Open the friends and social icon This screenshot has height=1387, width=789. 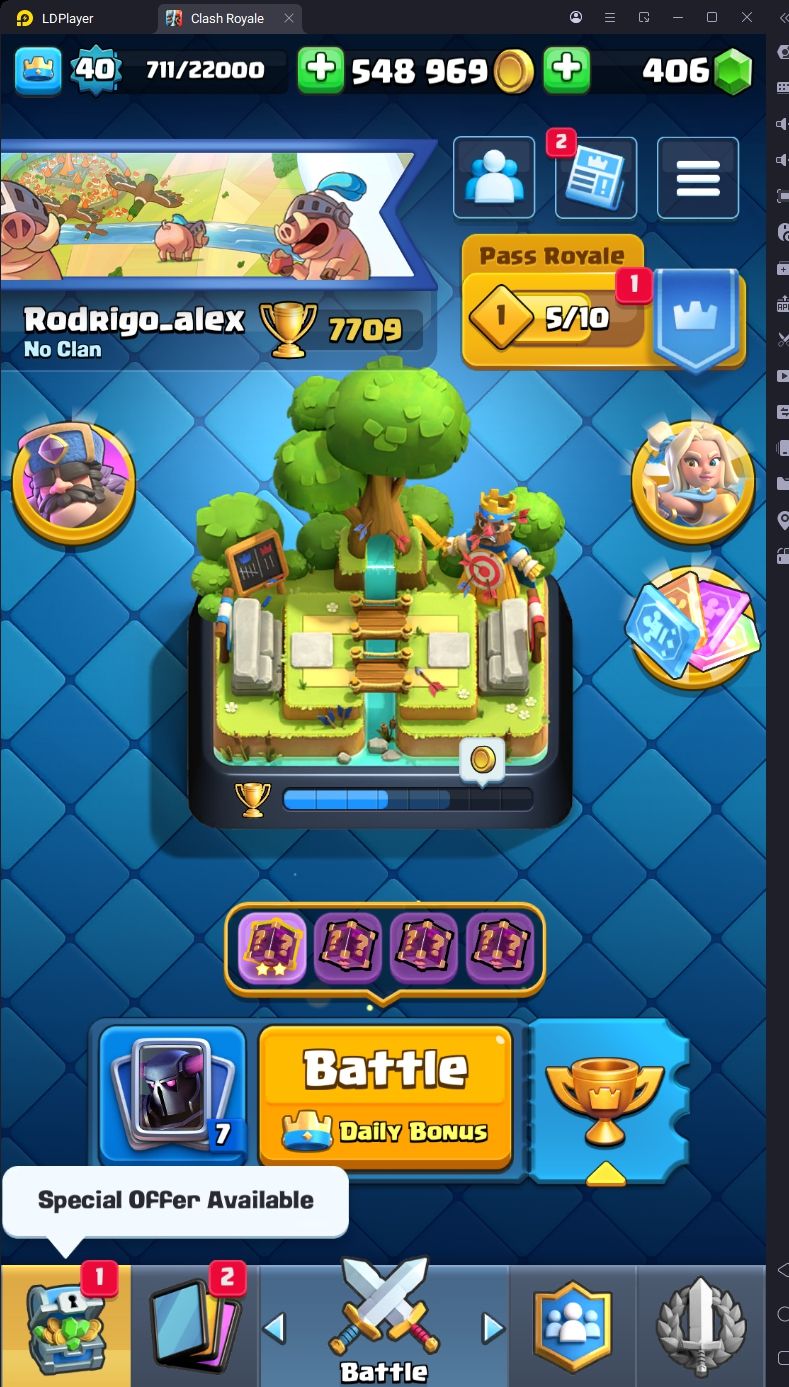494,178
